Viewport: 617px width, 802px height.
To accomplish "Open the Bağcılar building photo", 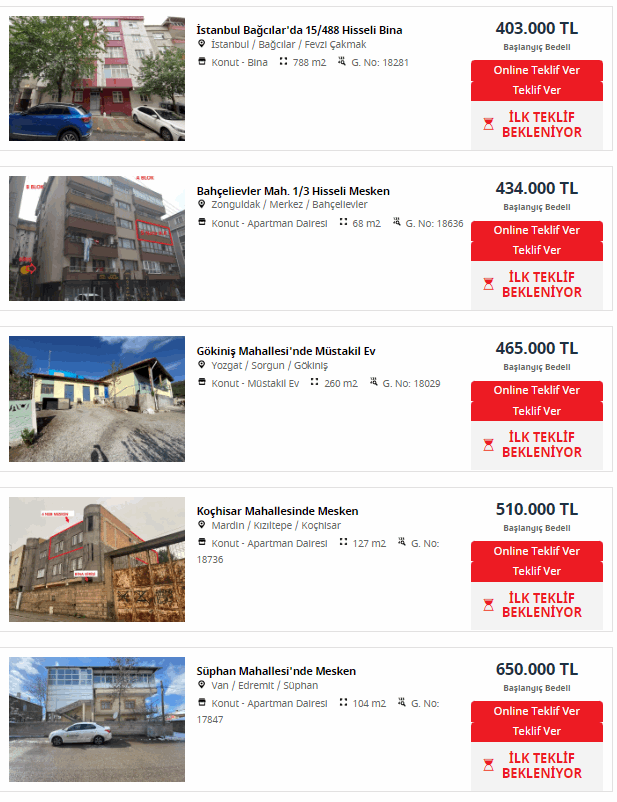I will pyautogui.click(x=97, y=78).
